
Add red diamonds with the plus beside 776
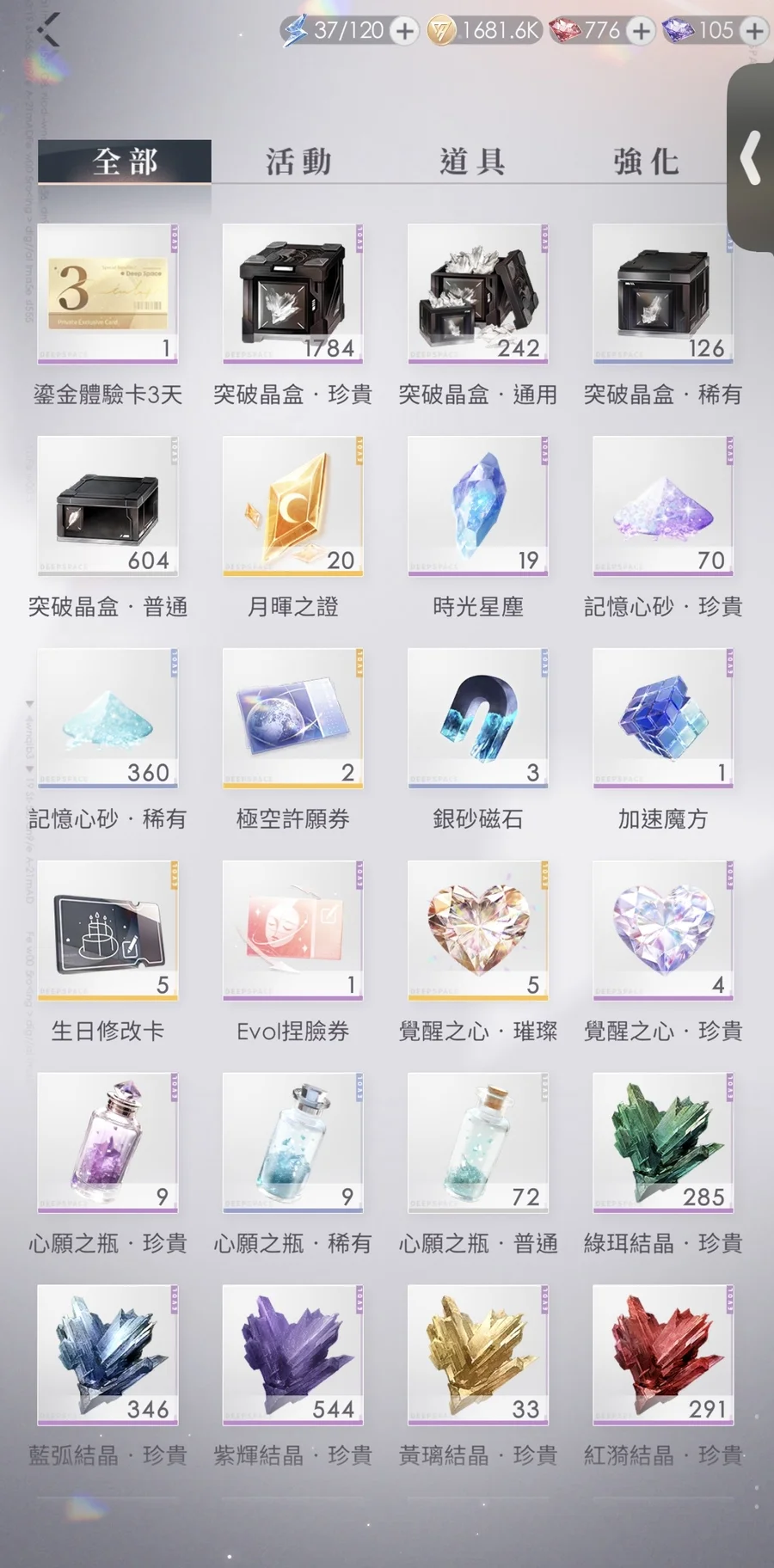[x=640, y=31]
